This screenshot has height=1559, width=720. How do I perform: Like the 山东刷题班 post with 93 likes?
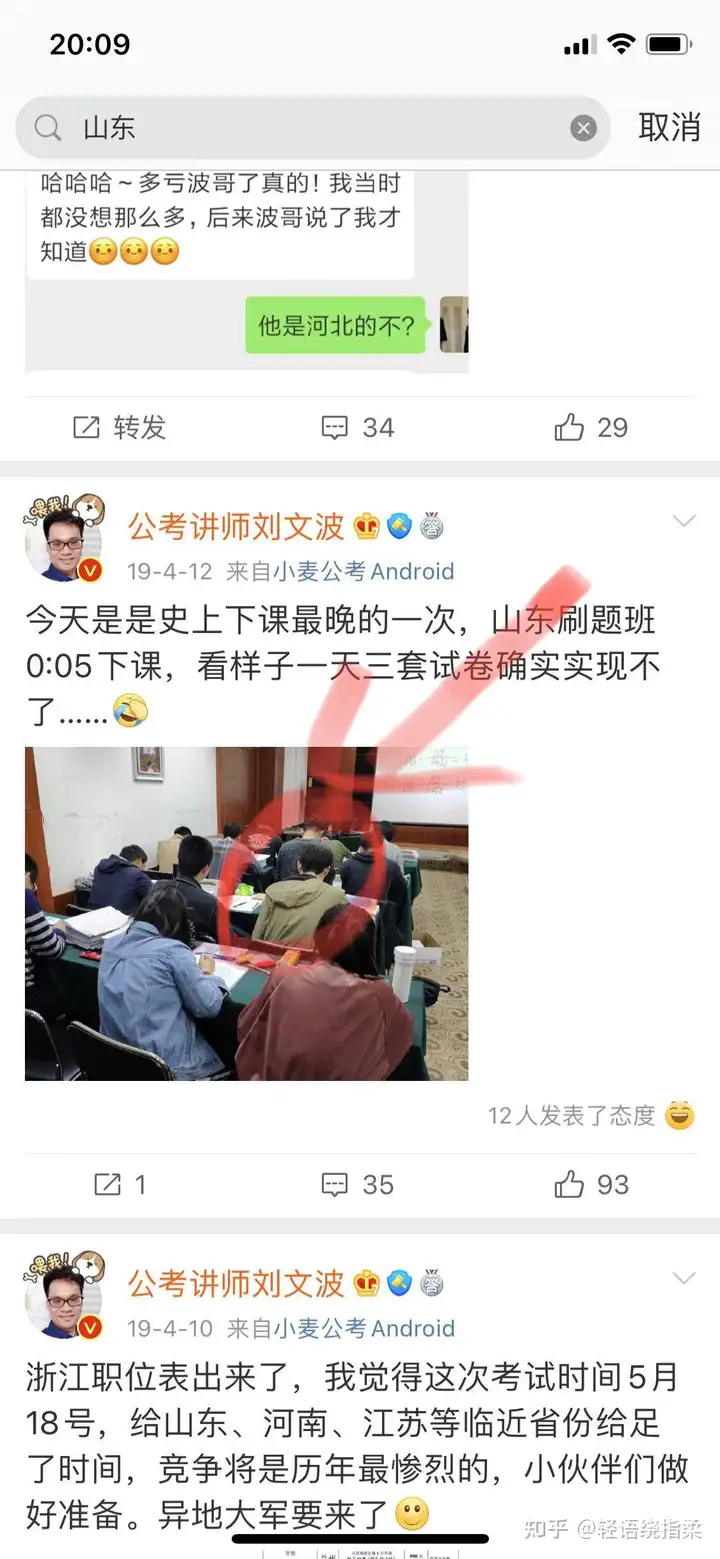pos(591,1185)
